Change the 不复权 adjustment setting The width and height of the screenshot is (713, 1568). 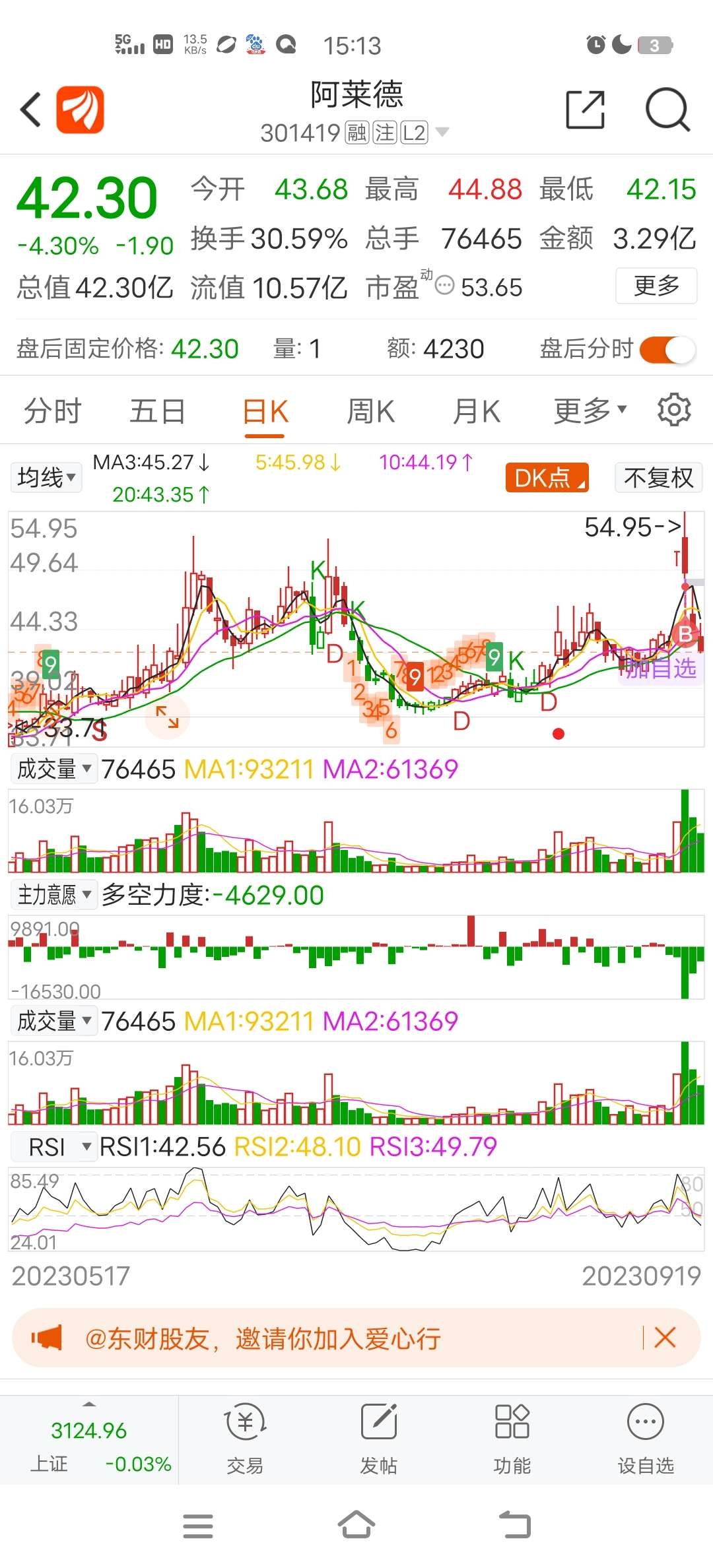[x=658, y=477]
